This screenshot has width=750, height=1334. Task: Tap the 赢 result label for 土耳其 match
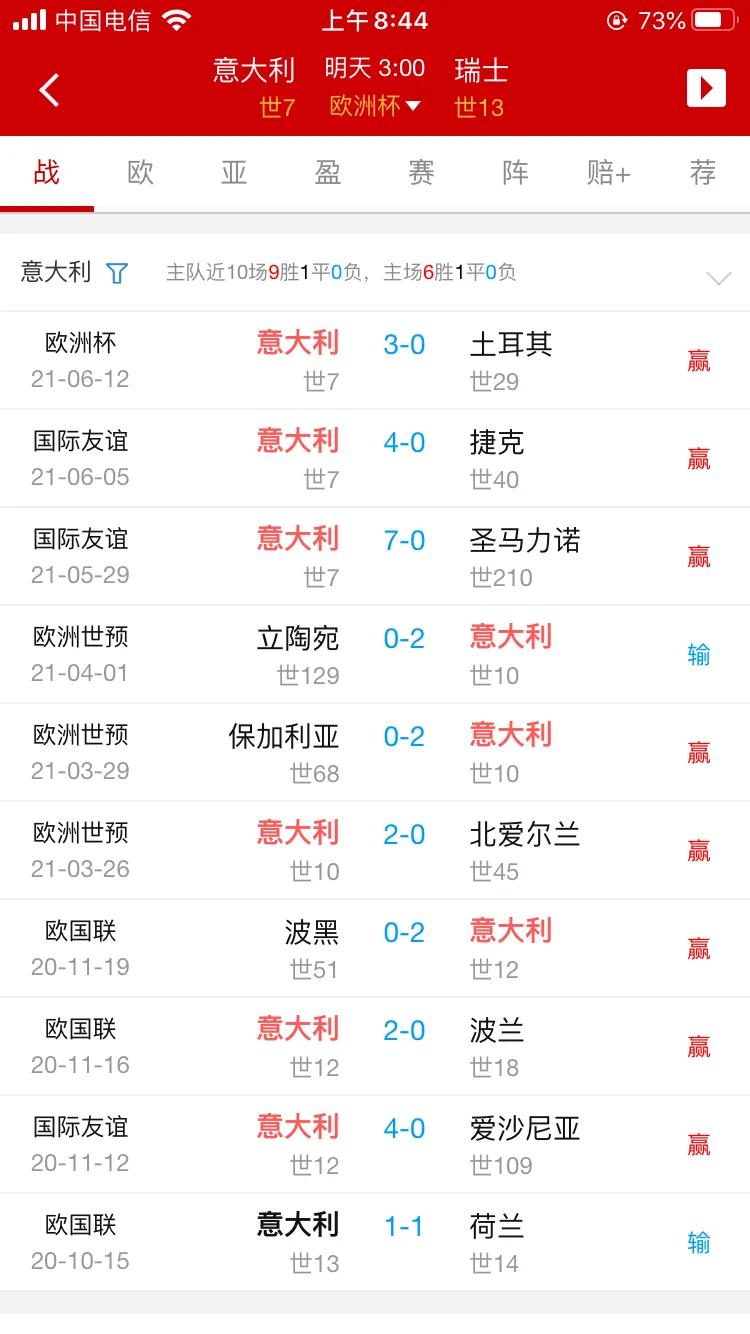tap(699, 360)
